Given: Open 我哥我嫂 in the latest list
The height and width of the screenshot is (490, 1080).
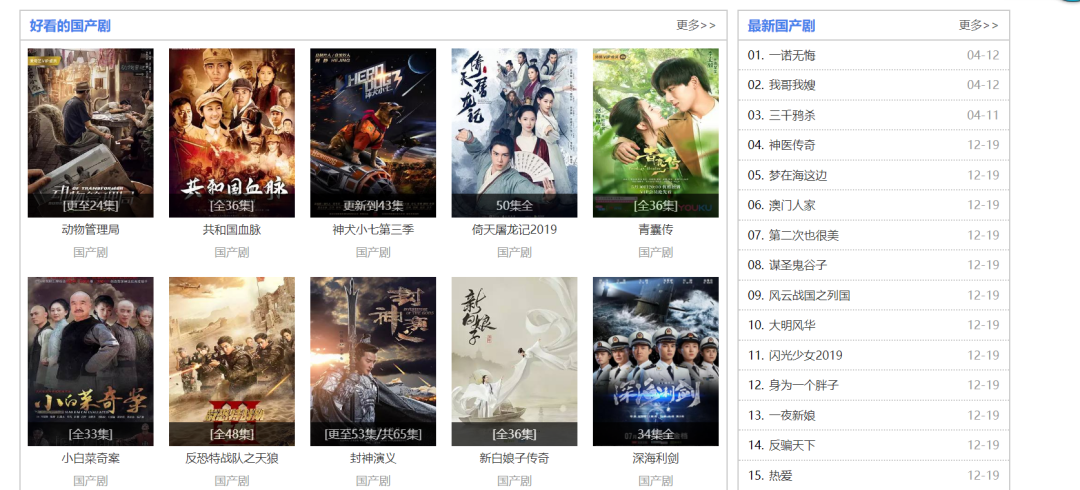Looking at the screenshot, I should [792, 85].
